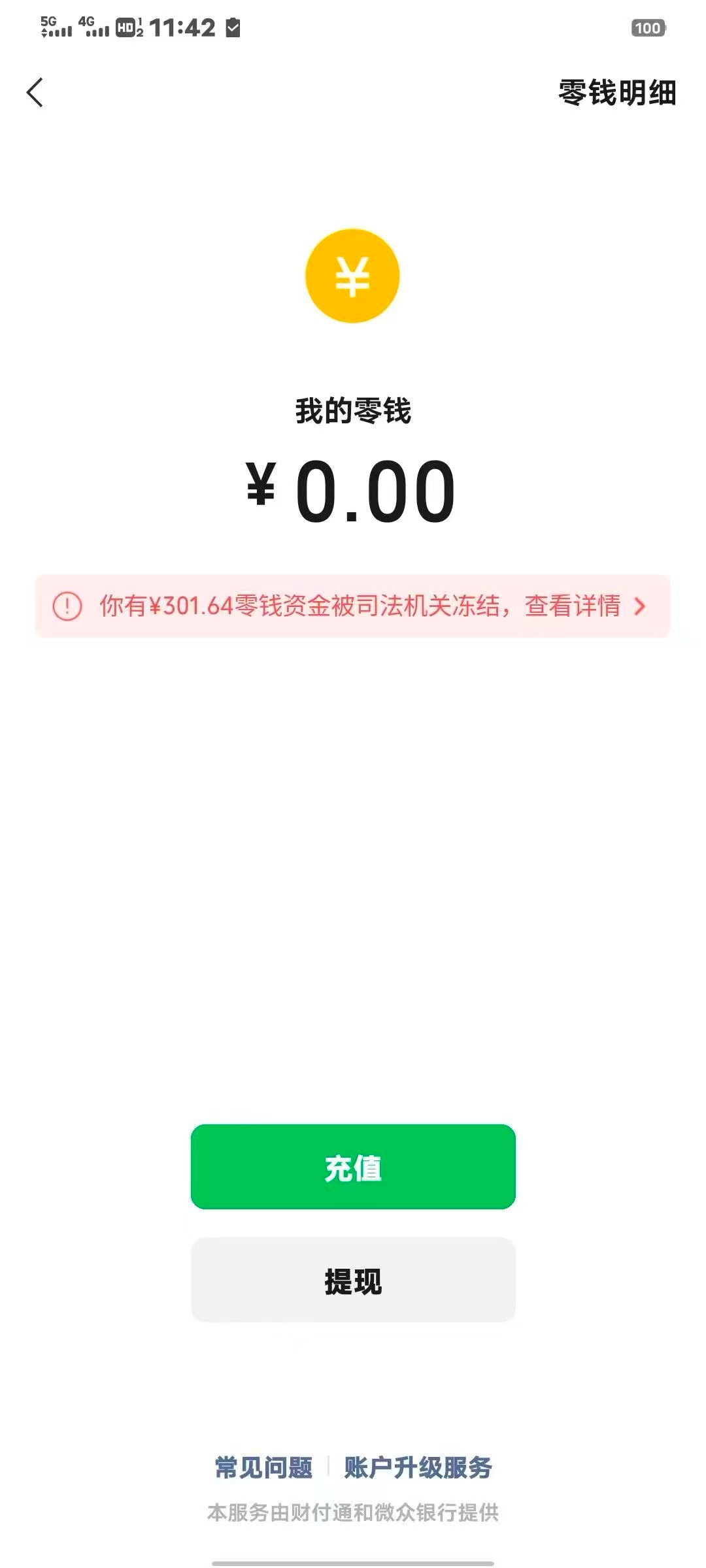This screenshot has height=1568, width=706.
Task: Open 账户升级服务 account upgrade link
Action: (418, 1467)
